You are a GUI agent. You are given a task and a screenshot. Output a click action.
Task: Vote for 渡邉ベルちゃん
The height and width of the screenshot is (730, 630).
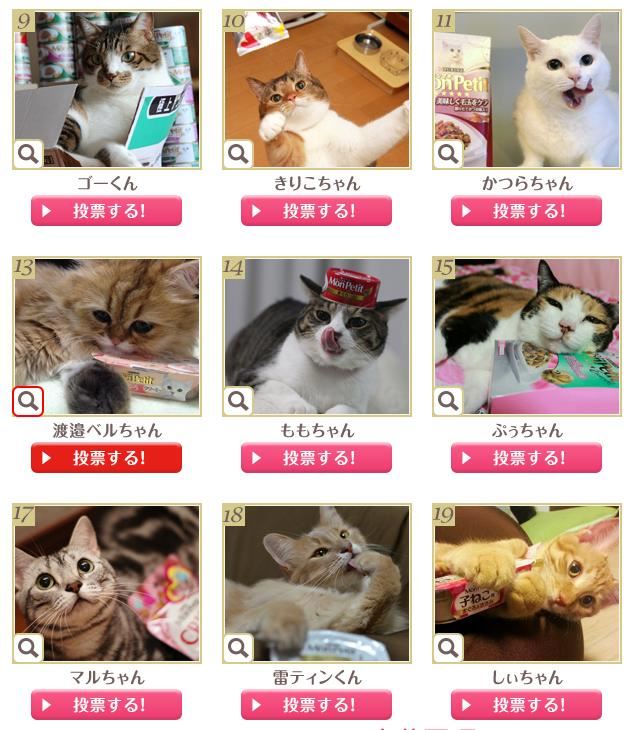pos(106,458)
